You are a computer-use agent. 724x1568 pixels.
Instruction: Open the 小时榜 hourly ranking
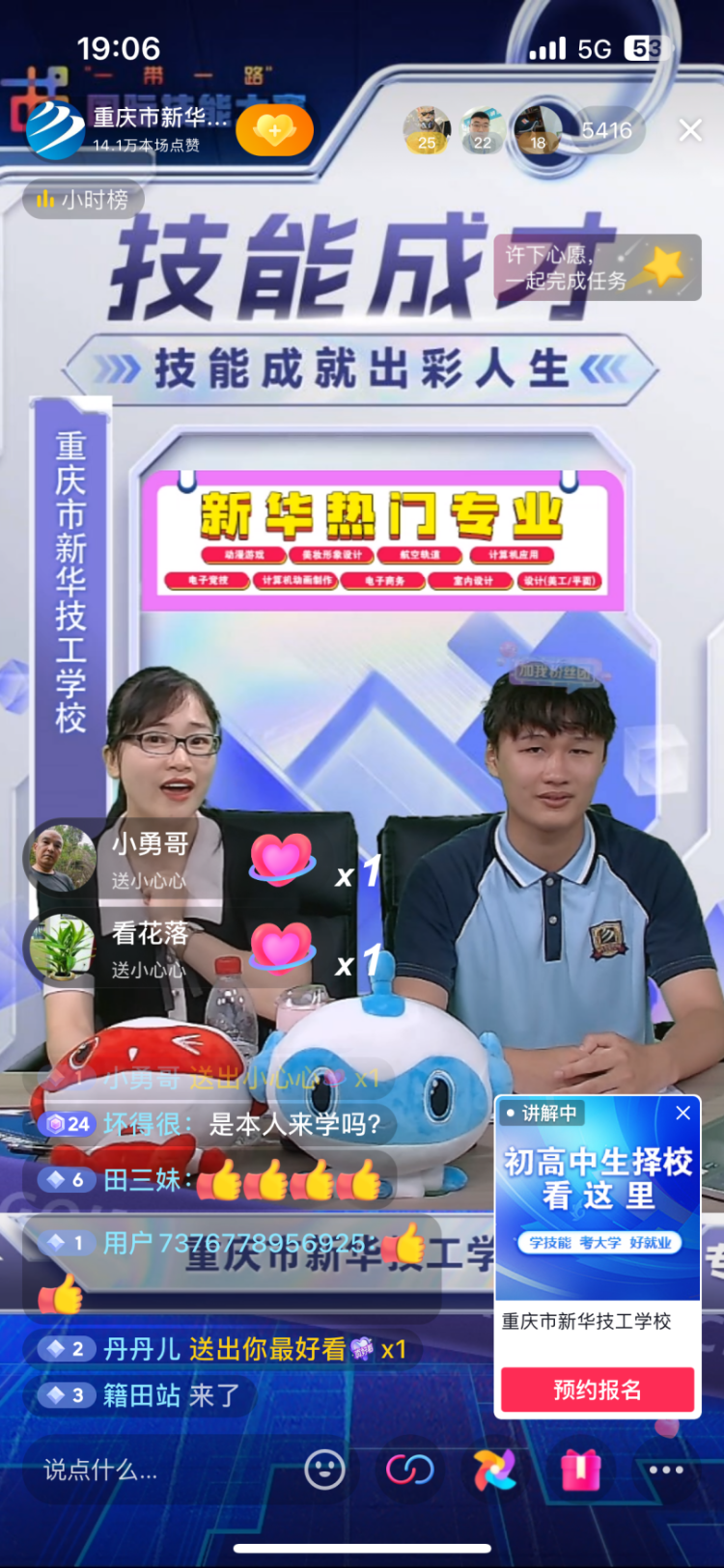(x=83, y=200)
